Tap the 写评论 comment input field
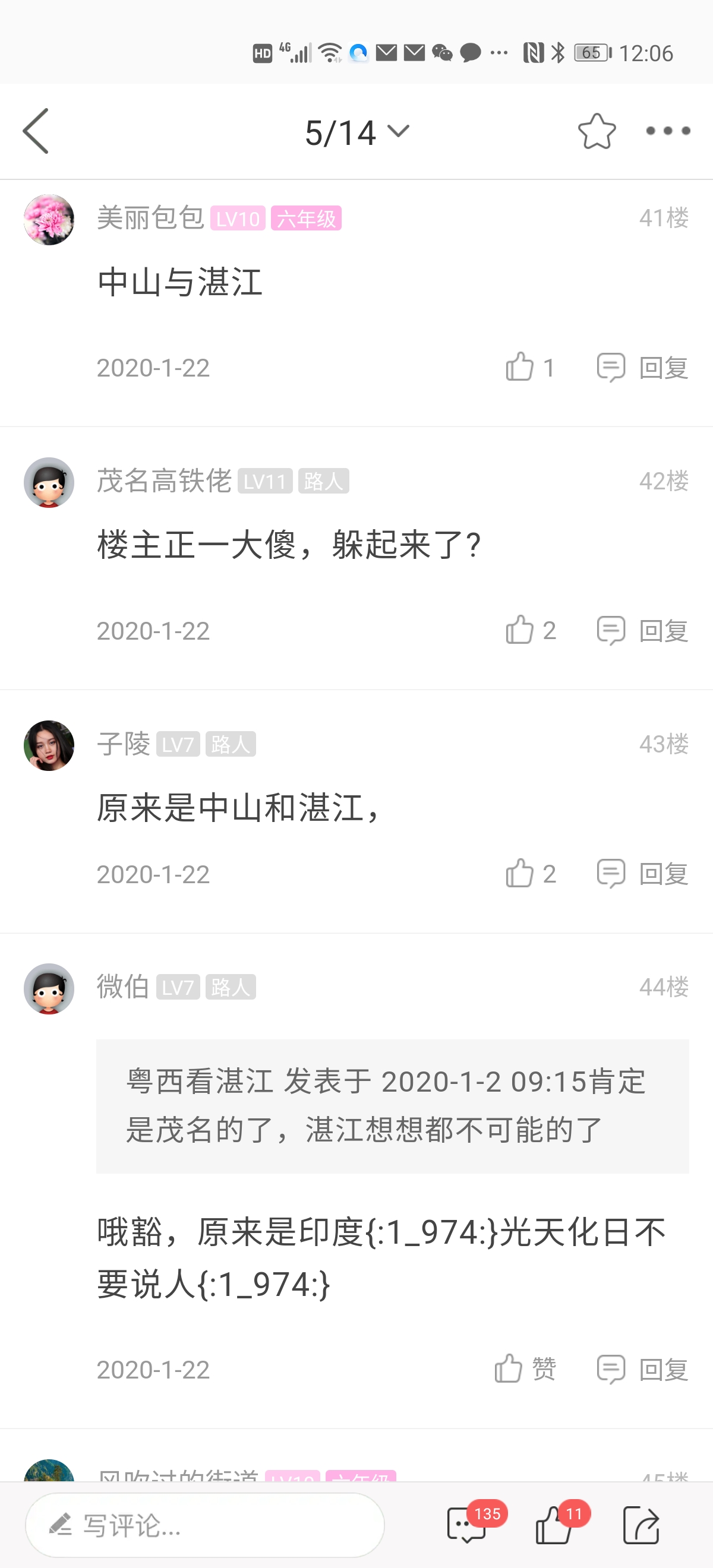Image resolution: width=713 pixels, height=1568 pixels. tap(204, 1525)
